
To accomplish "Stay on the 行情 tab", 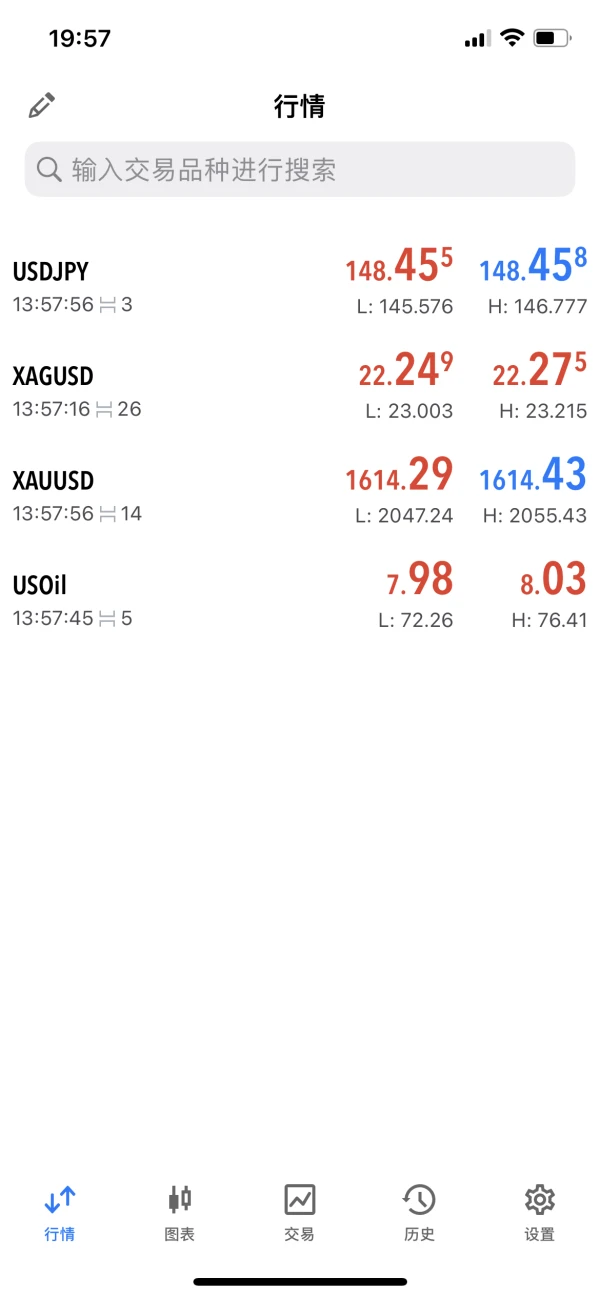I will 60,1212.
